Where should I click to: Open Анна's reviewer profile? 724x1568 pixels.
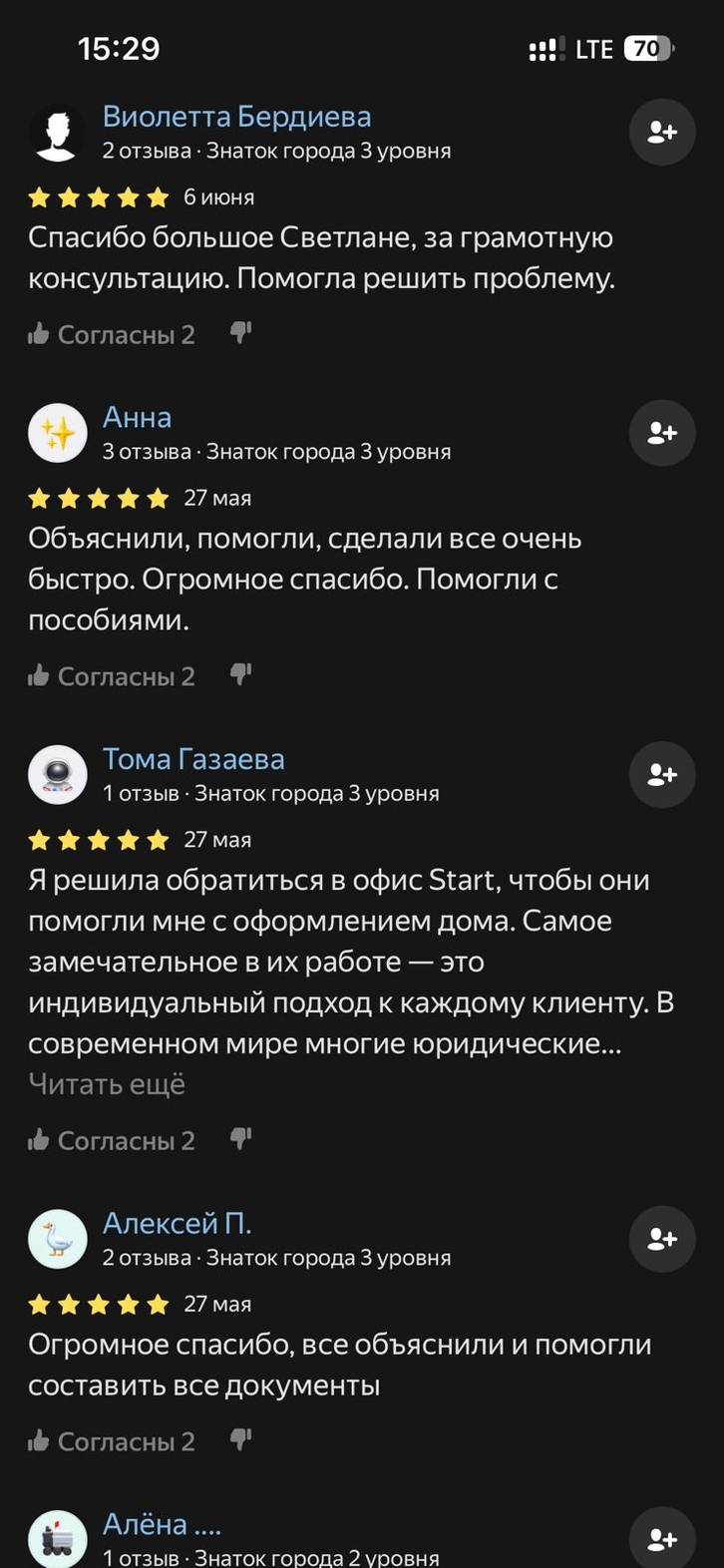137,418
